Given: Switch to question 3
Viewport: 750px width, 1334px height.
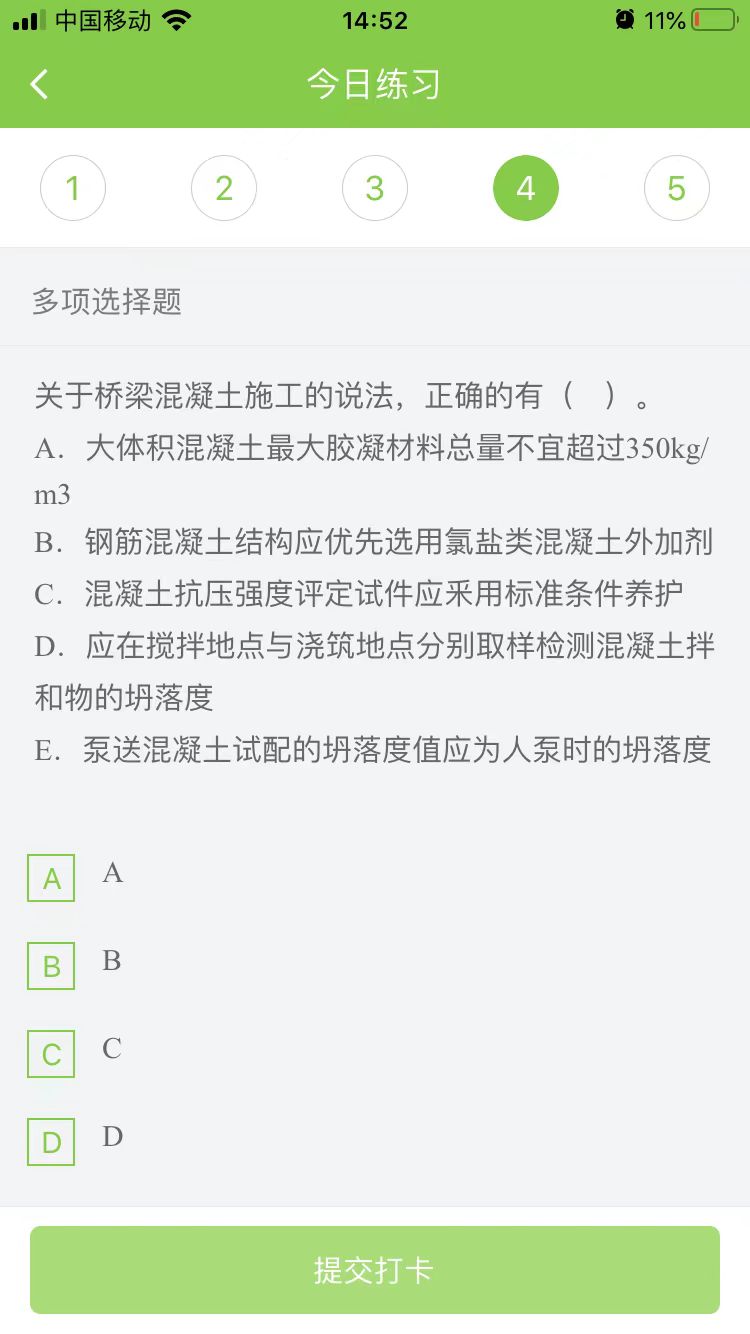Looking at the screenshot, I should pyautogui.click(x=375, y=188).
